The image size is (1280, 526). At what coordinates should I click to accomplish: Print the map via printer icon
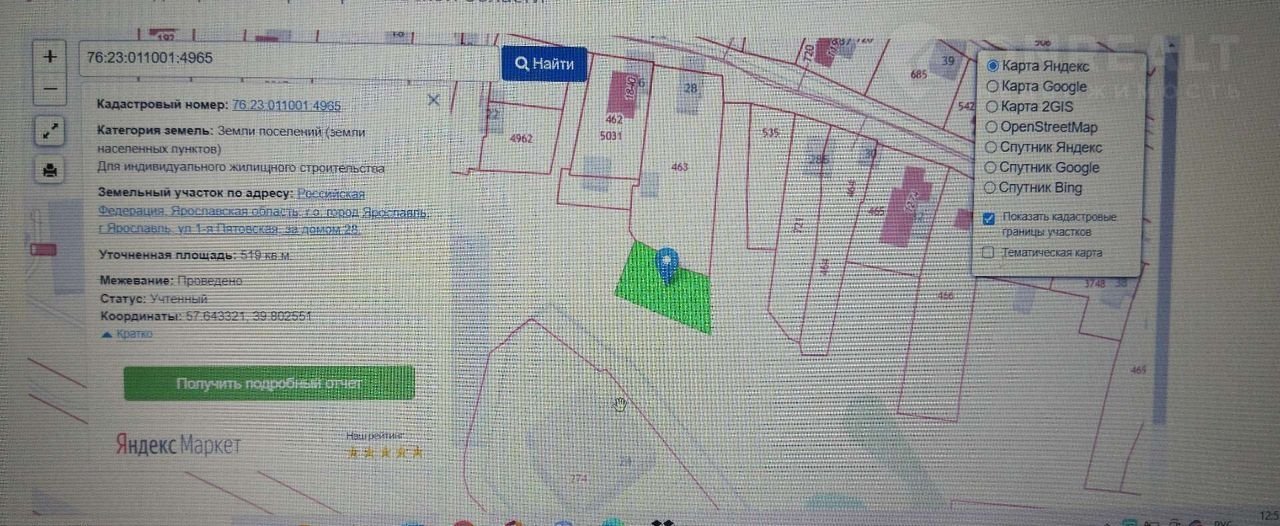49,170
